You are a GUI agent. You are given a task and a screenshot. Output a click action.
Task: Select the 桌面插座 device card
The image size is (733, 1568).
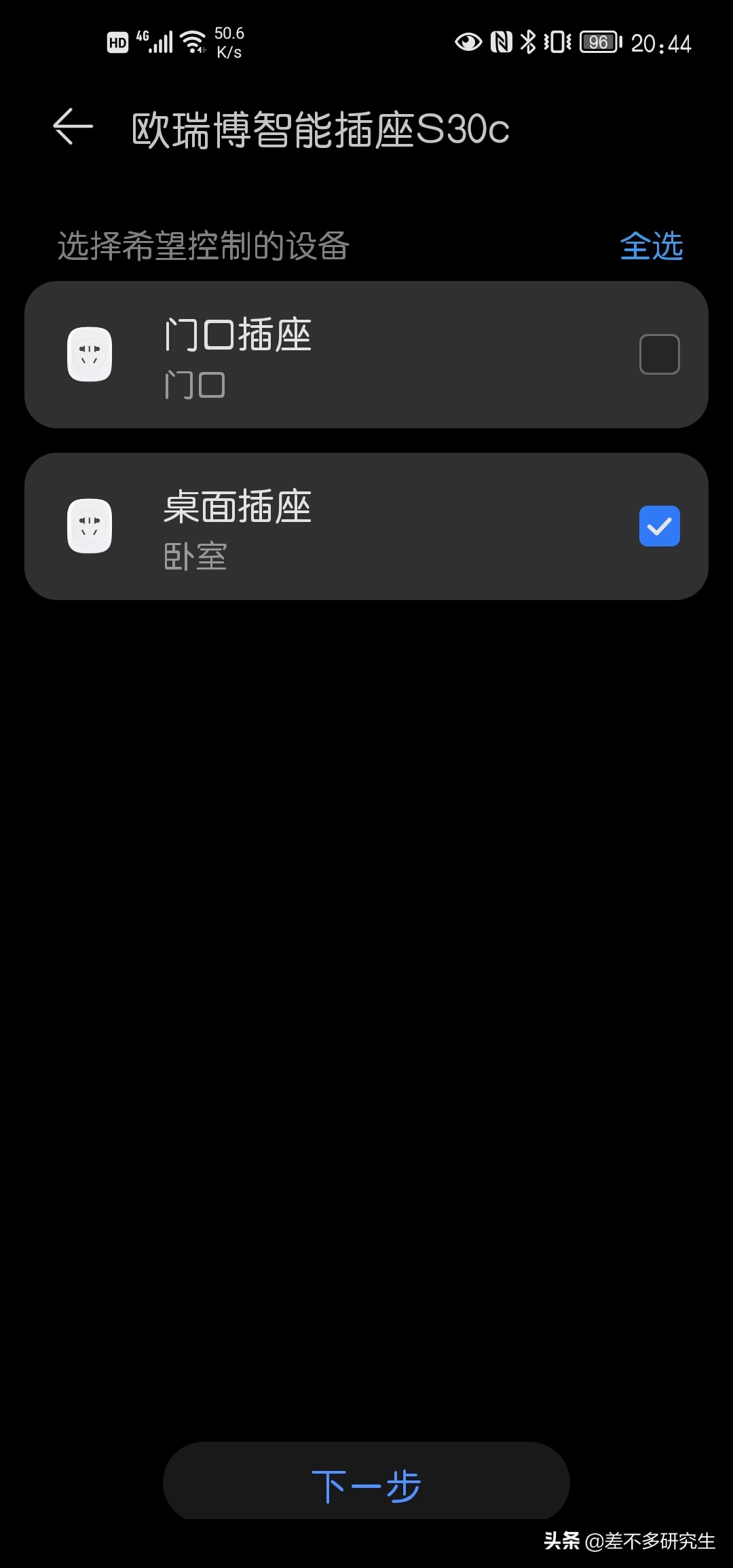tap(366, 526)
